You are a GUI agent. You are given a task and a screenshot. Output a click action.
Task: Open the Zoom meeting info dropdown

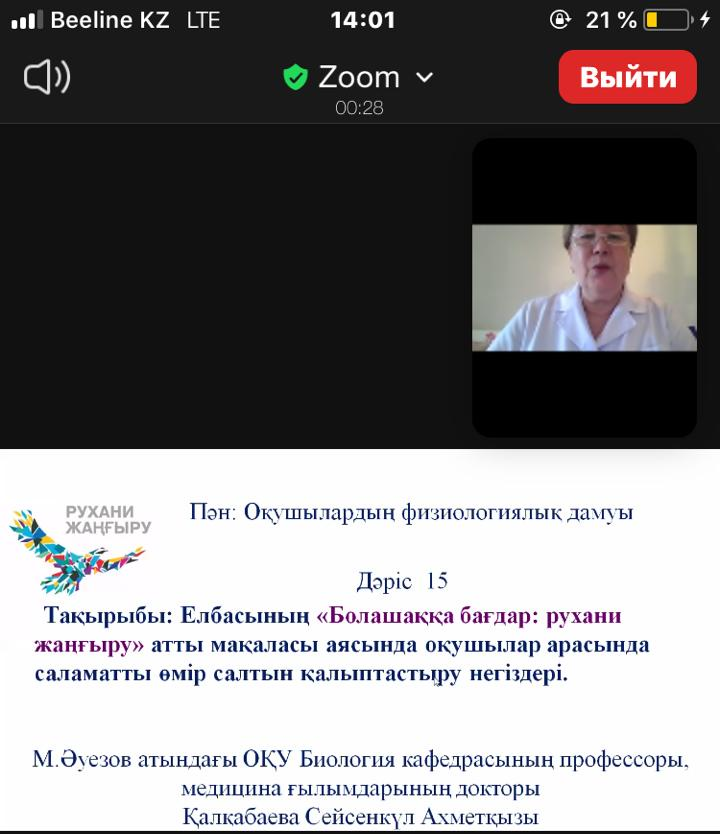click(359, 77)
